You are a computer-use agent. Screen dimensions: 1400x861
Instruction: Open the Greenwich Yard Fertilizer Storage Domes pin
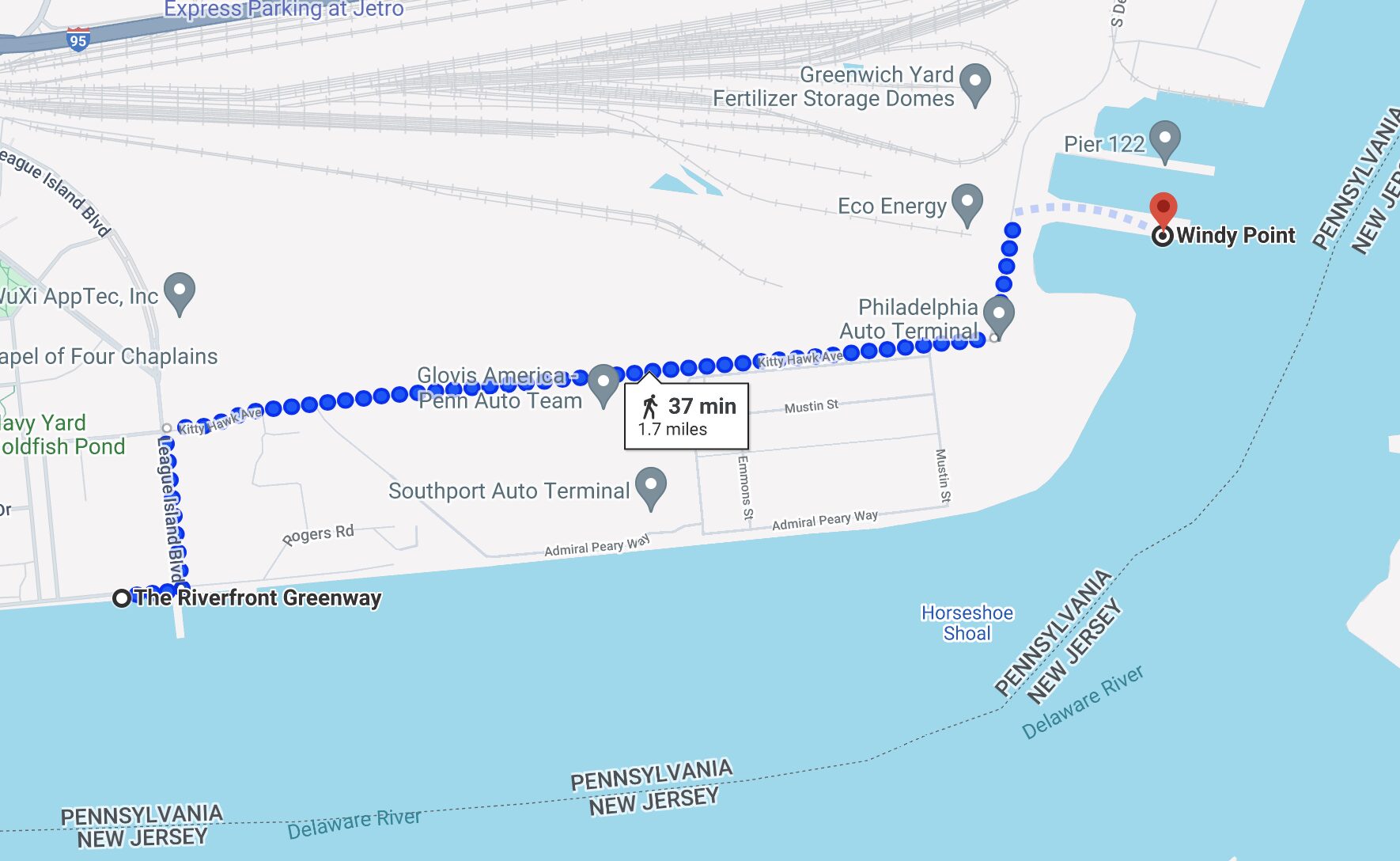[x=974, y=83]
